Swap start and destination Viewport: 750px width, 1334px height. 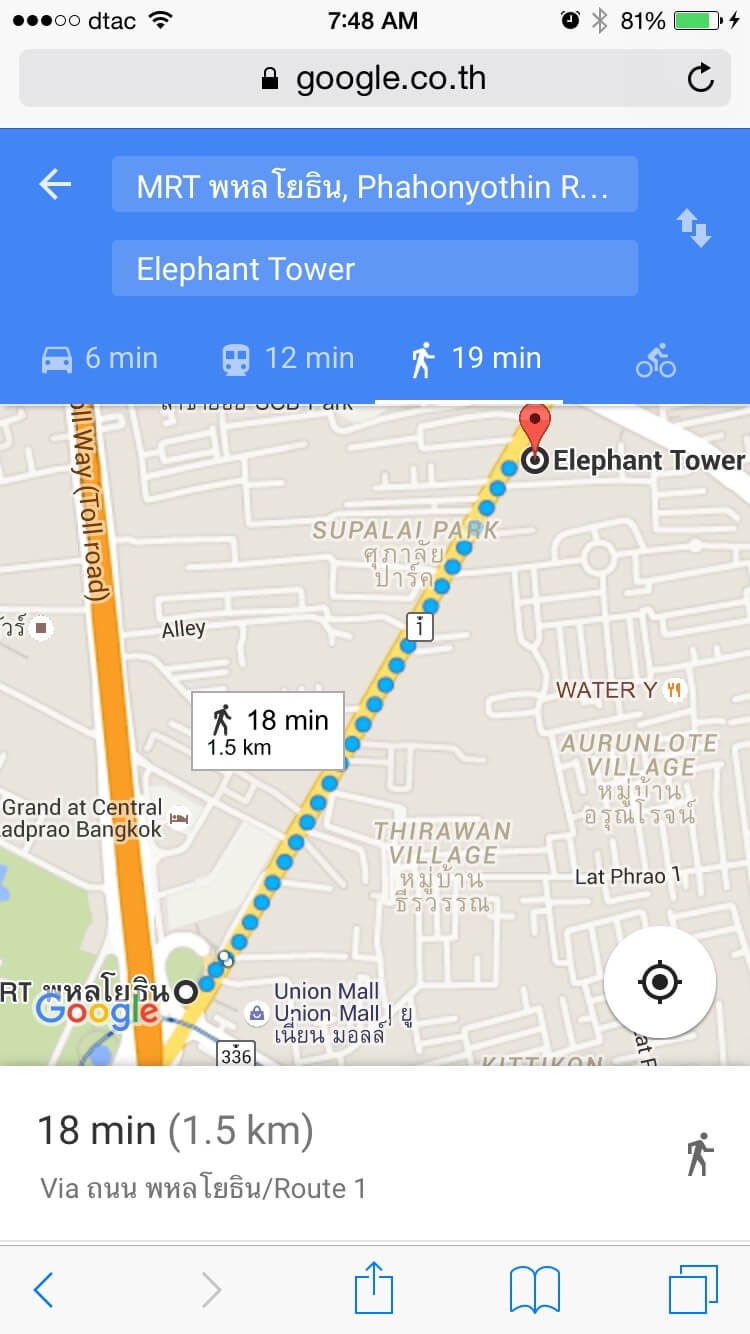694,227
